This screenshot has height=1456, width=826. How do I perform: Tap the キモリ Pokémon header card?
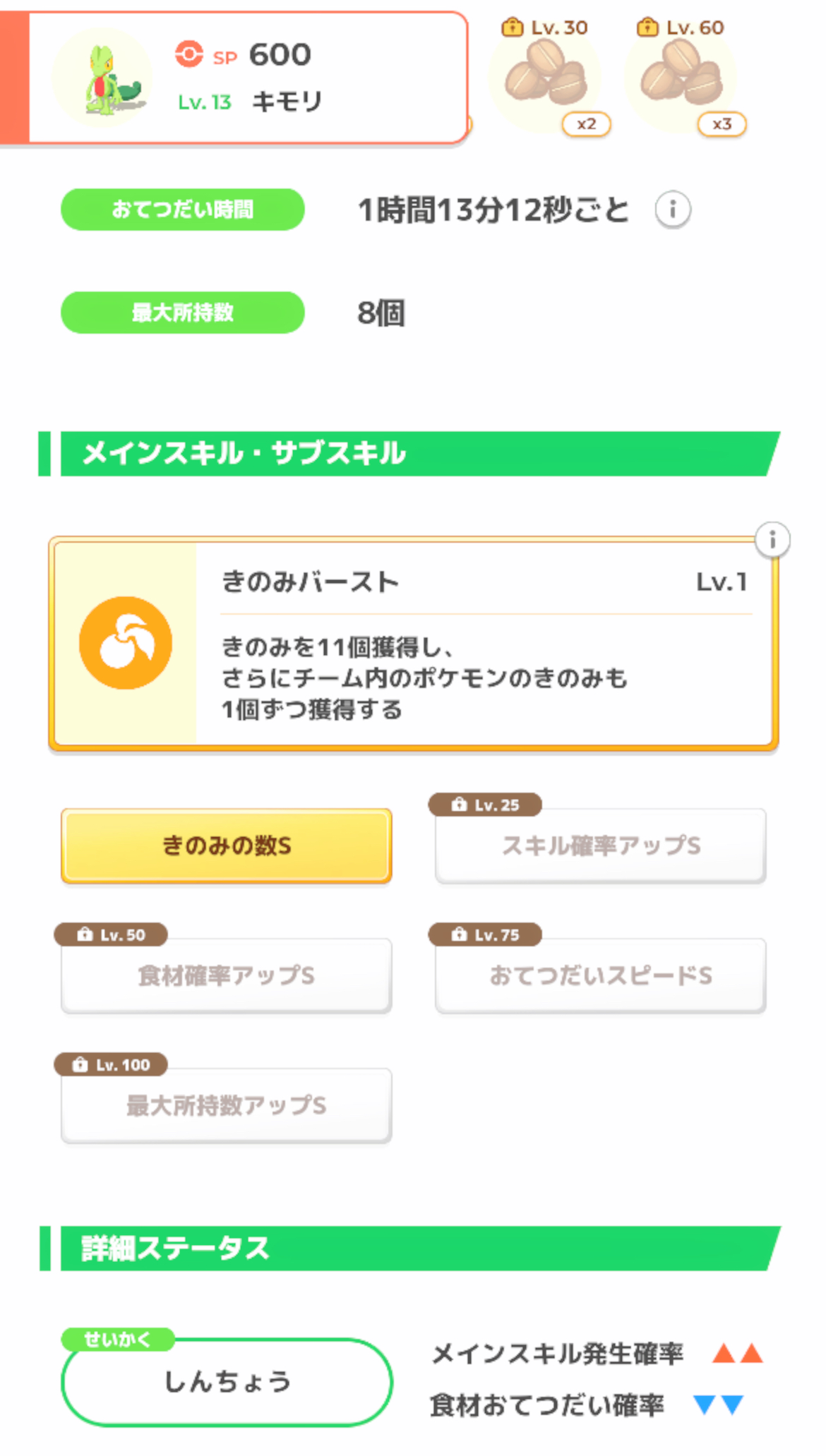point(234,78)
